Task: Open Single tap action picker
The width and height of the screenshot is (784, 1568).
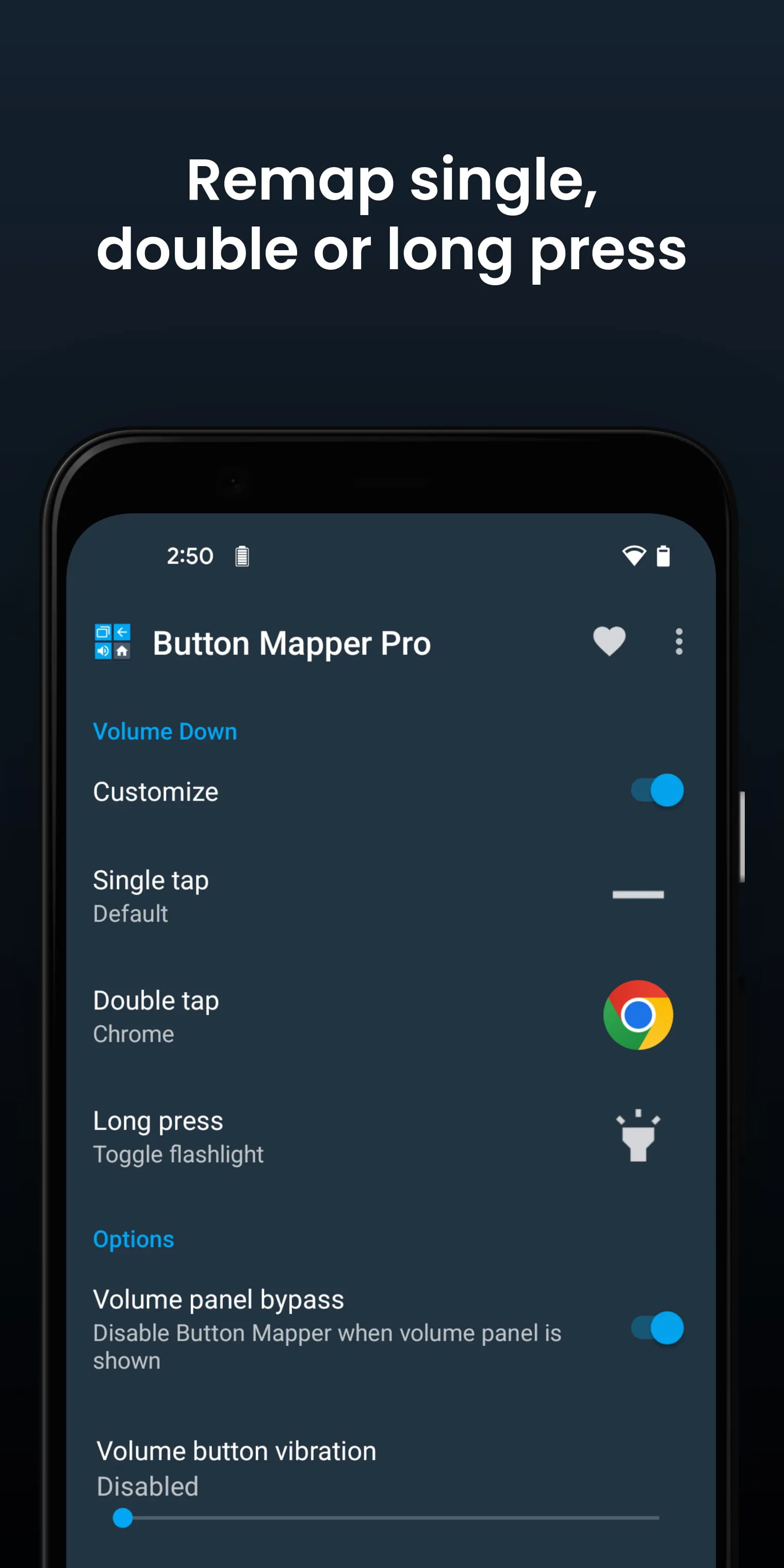Action: pos(243,895)
